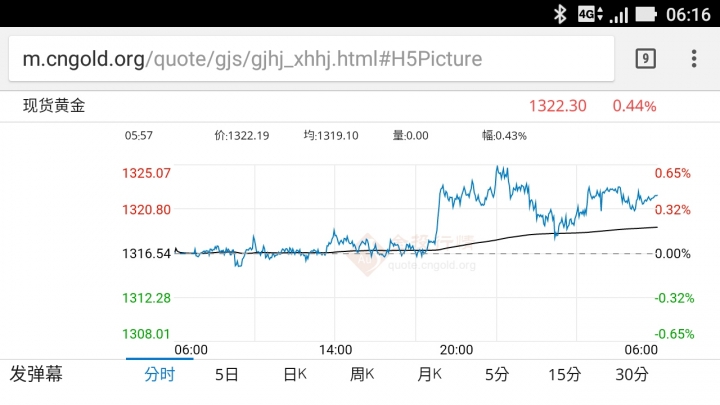The width and height of the screenshot is (720, 405).
Task: Select the 分时 chart tab
Action: (159, 375)
